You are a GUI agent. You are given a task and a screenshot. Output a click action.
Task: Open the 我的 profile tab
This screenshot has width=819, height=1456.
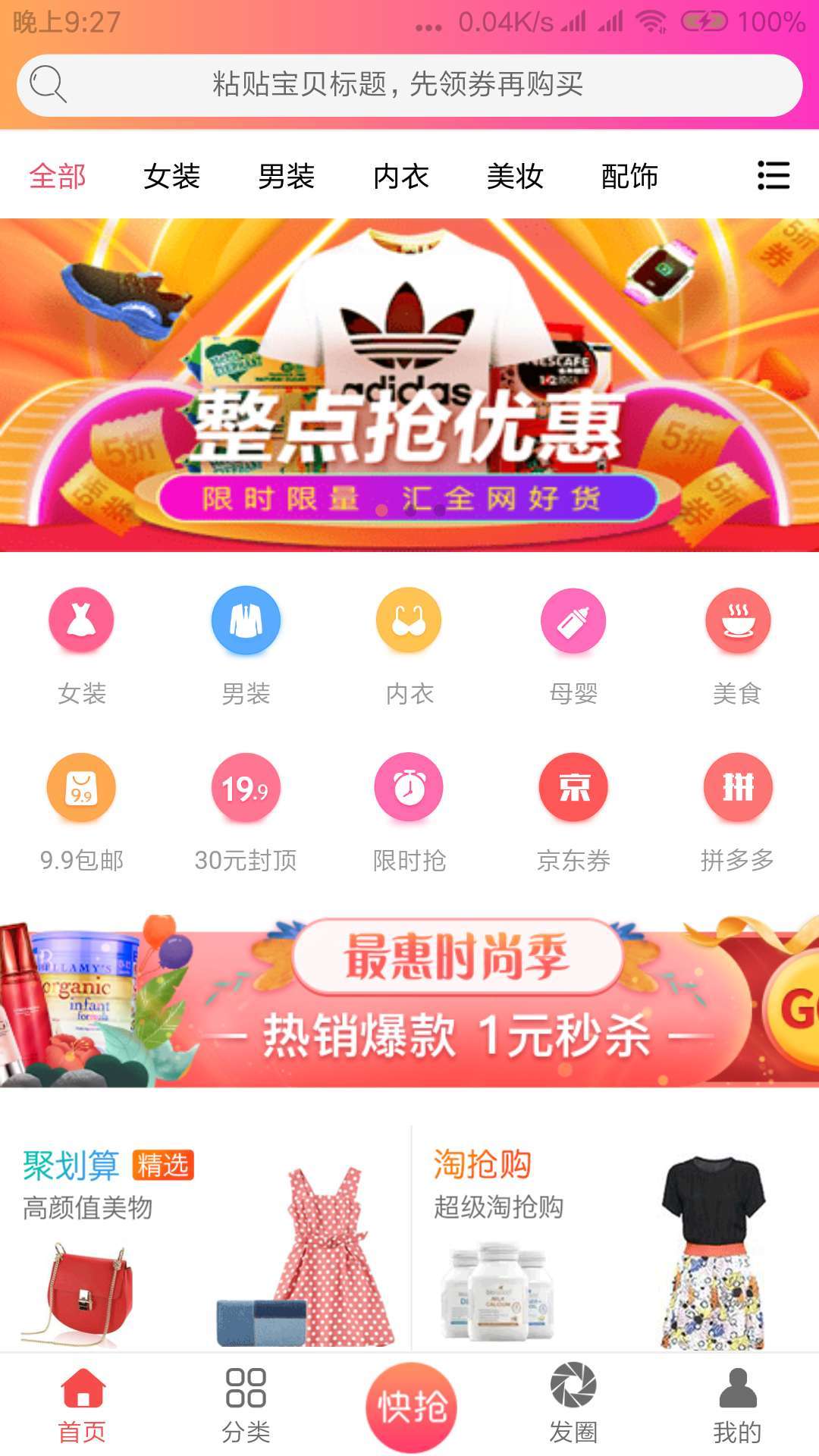[737, 1404]
